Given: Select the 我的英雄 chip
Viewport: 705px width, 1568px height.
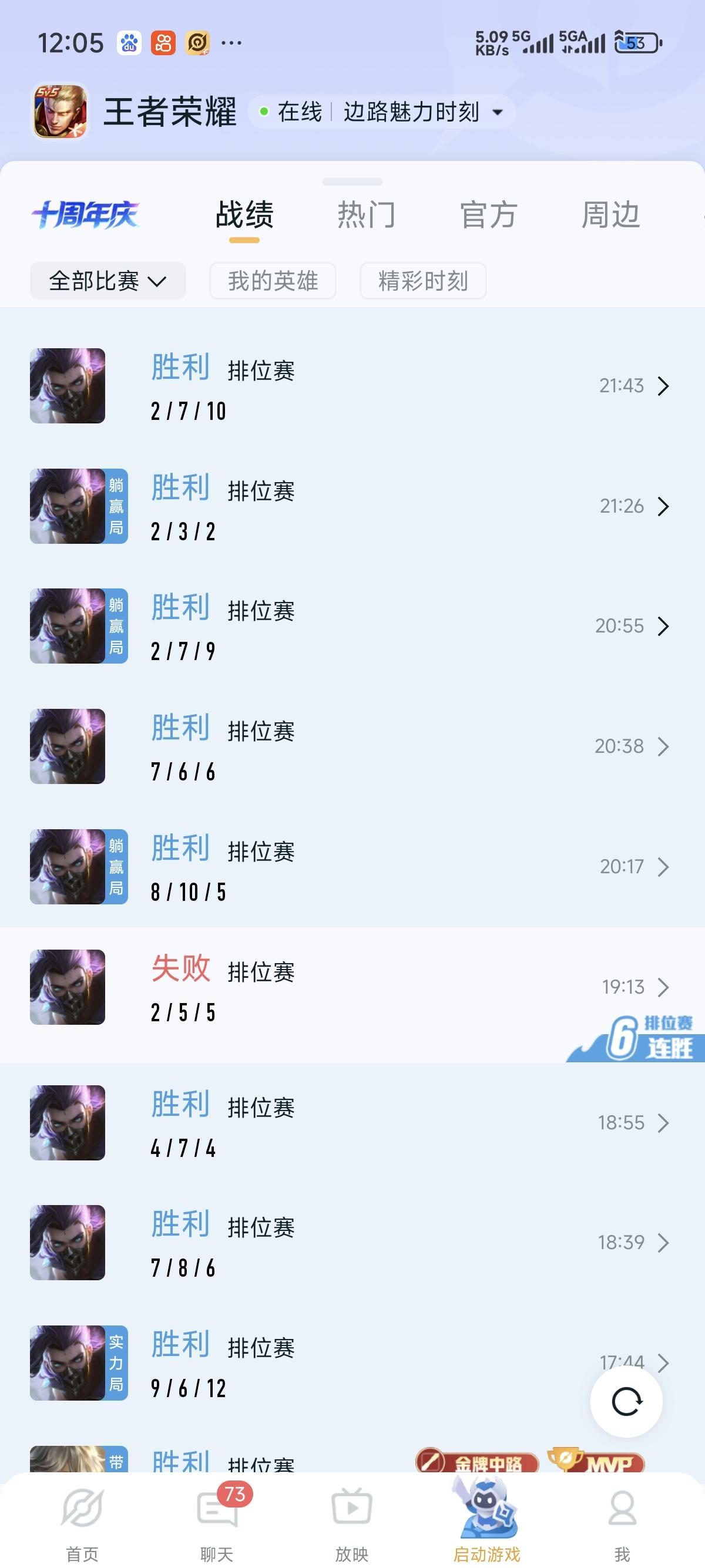Looking at the screenshot, I should click(x=273, y=281).
